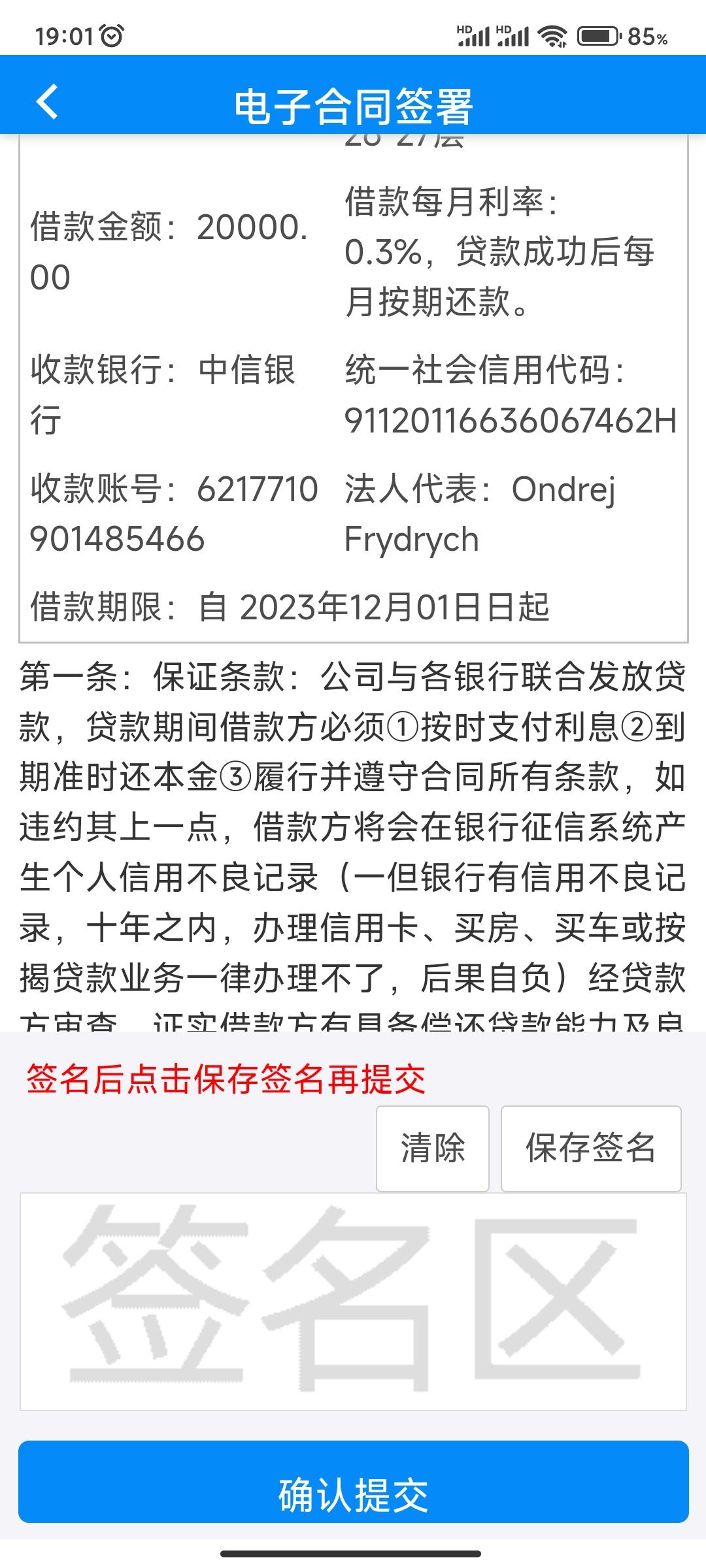706x1568 pixels.
Task: Tap the back arrow icon
Action: click(47, 101)
